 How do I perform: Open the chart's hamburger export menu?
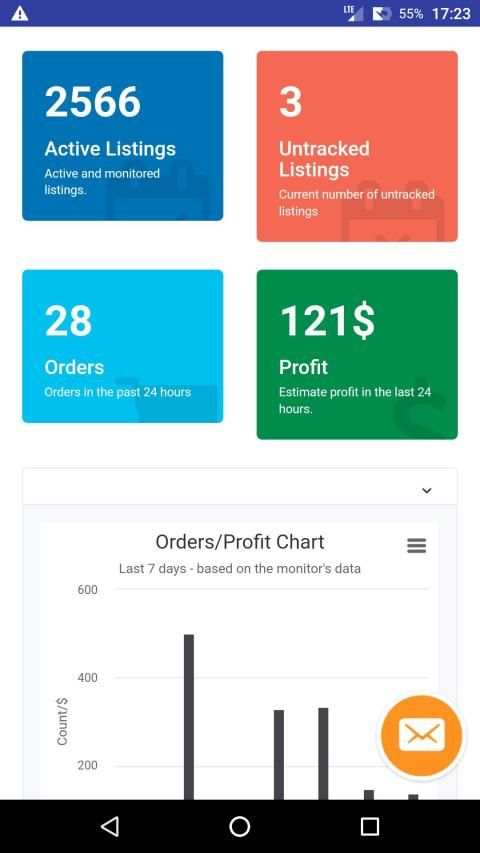click(416, 545)
